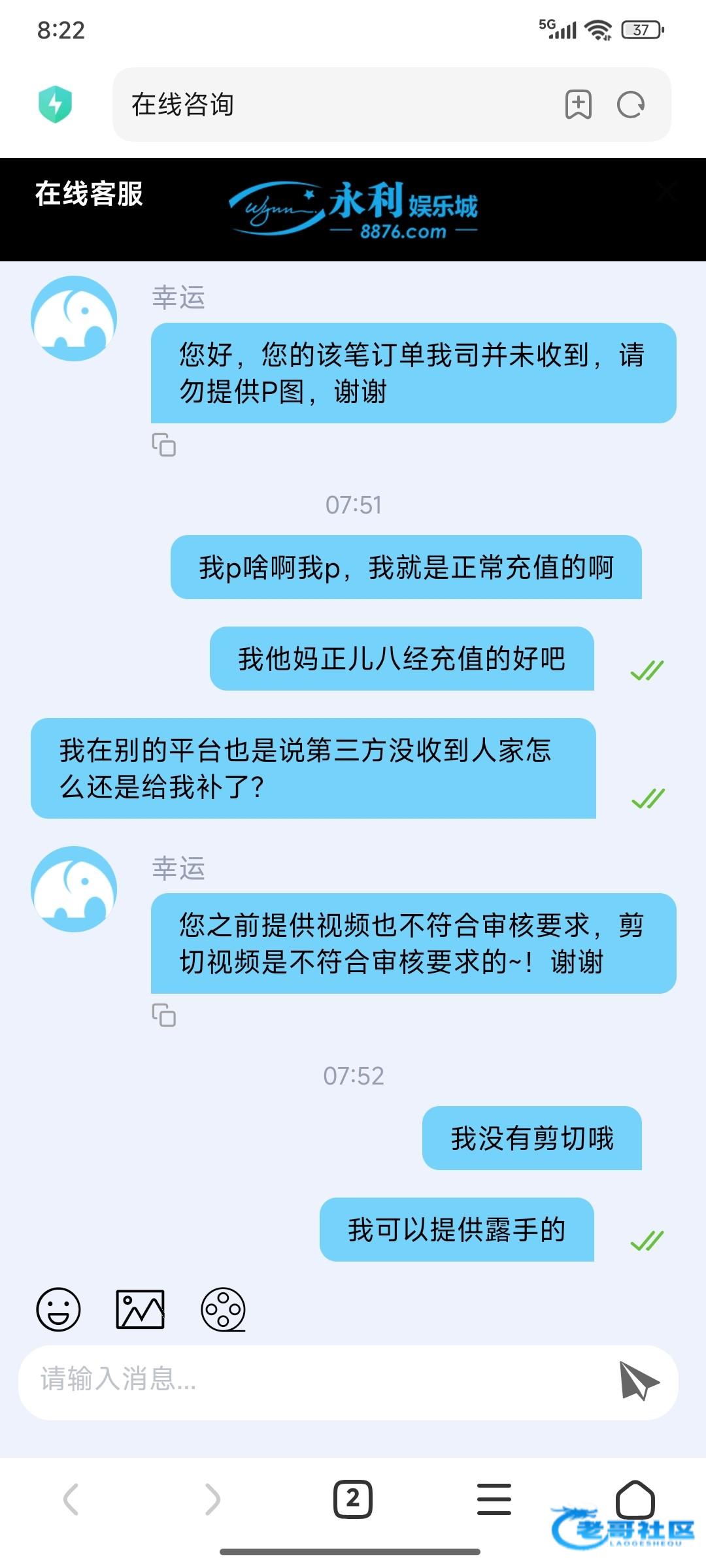Viewport: 706px width, 1568px height.
Task: Send the typed message
Action: [639, 1380]
